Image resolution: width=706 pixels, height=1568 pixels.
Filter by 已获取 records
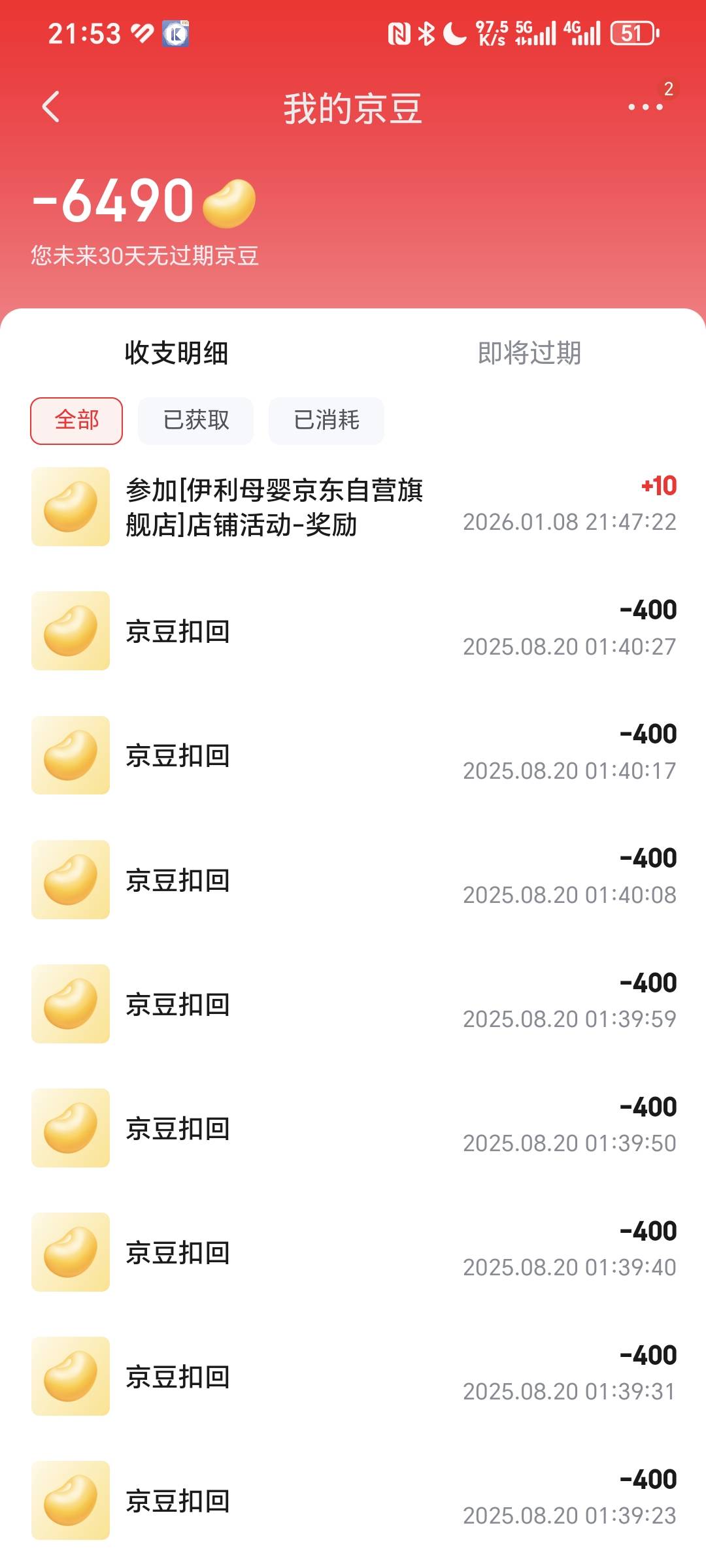coord(195,421)
